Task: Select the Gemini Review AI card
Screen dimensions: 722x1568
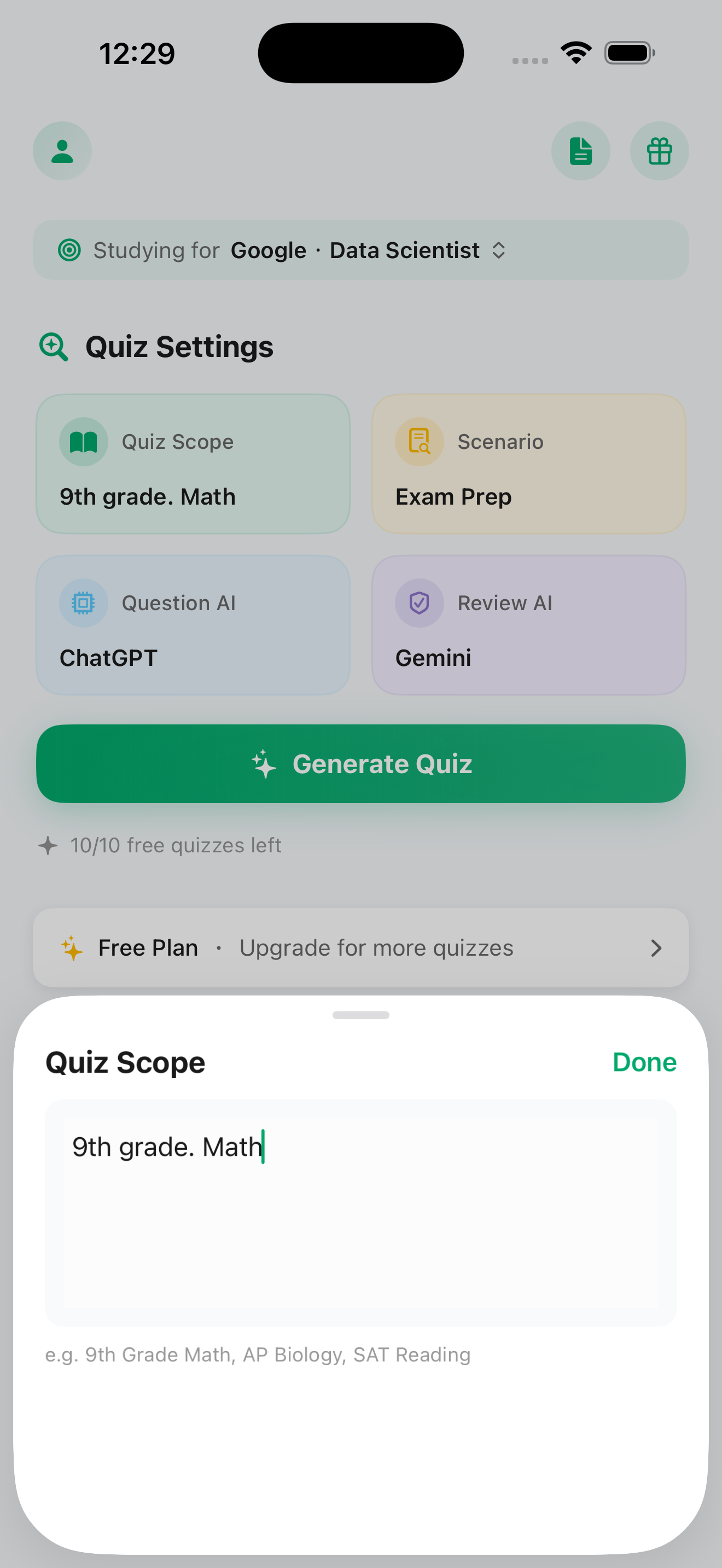Action: (x=528, y=624)
